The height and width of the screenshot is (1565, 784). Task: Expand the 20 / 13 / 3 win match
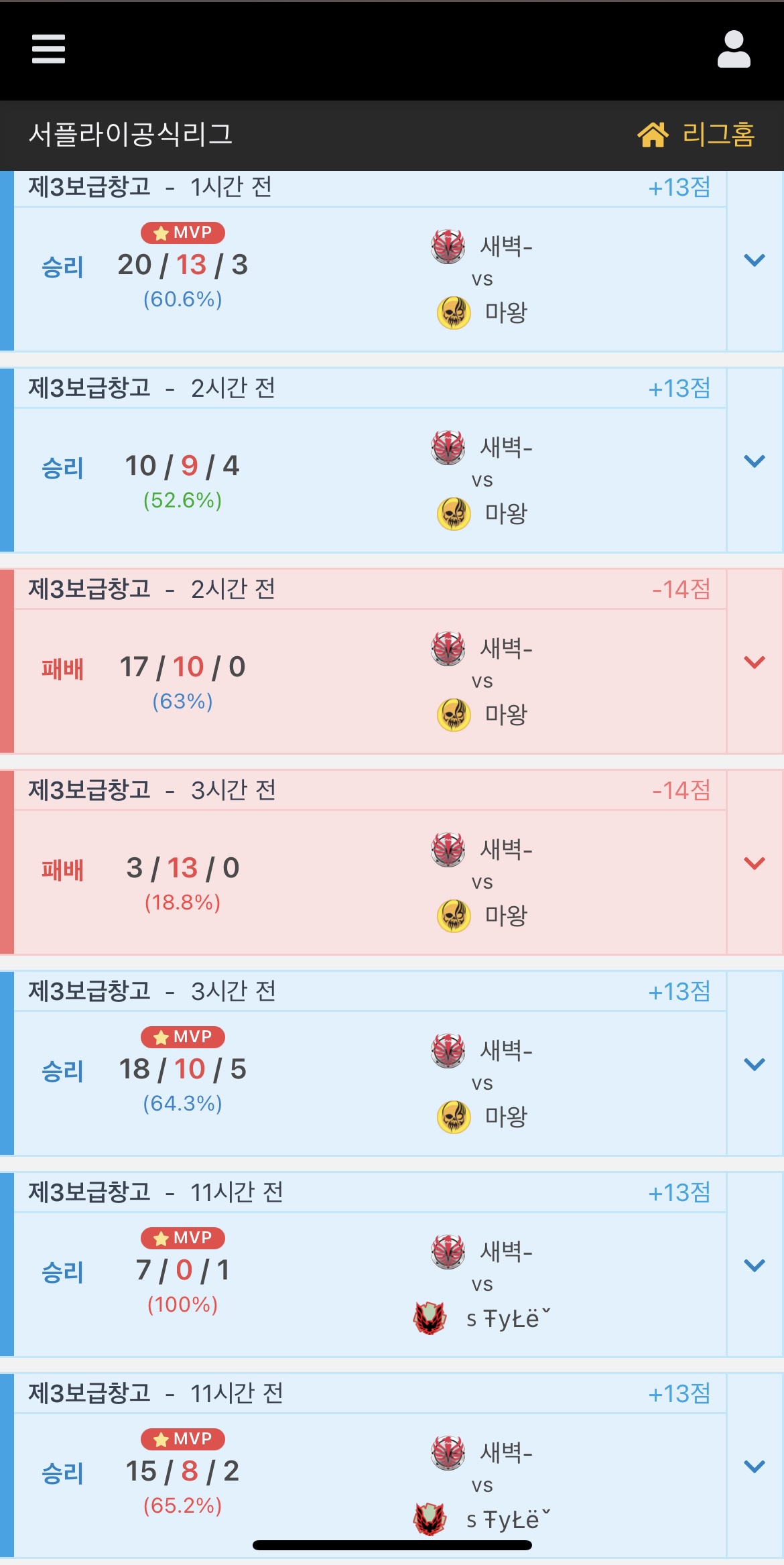(x=755, y=260)
